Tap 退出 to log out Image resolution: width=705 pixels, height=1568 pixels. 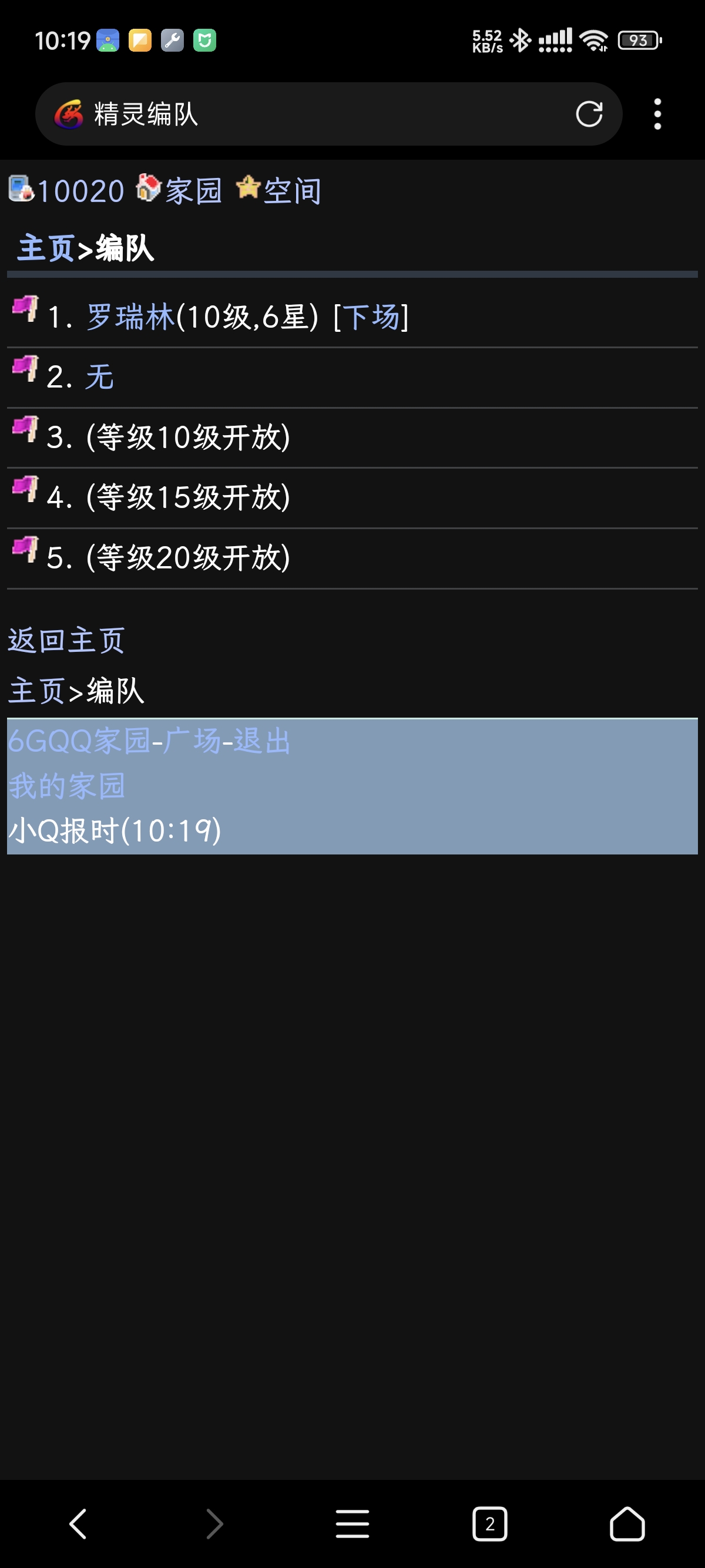click(263, 741)
